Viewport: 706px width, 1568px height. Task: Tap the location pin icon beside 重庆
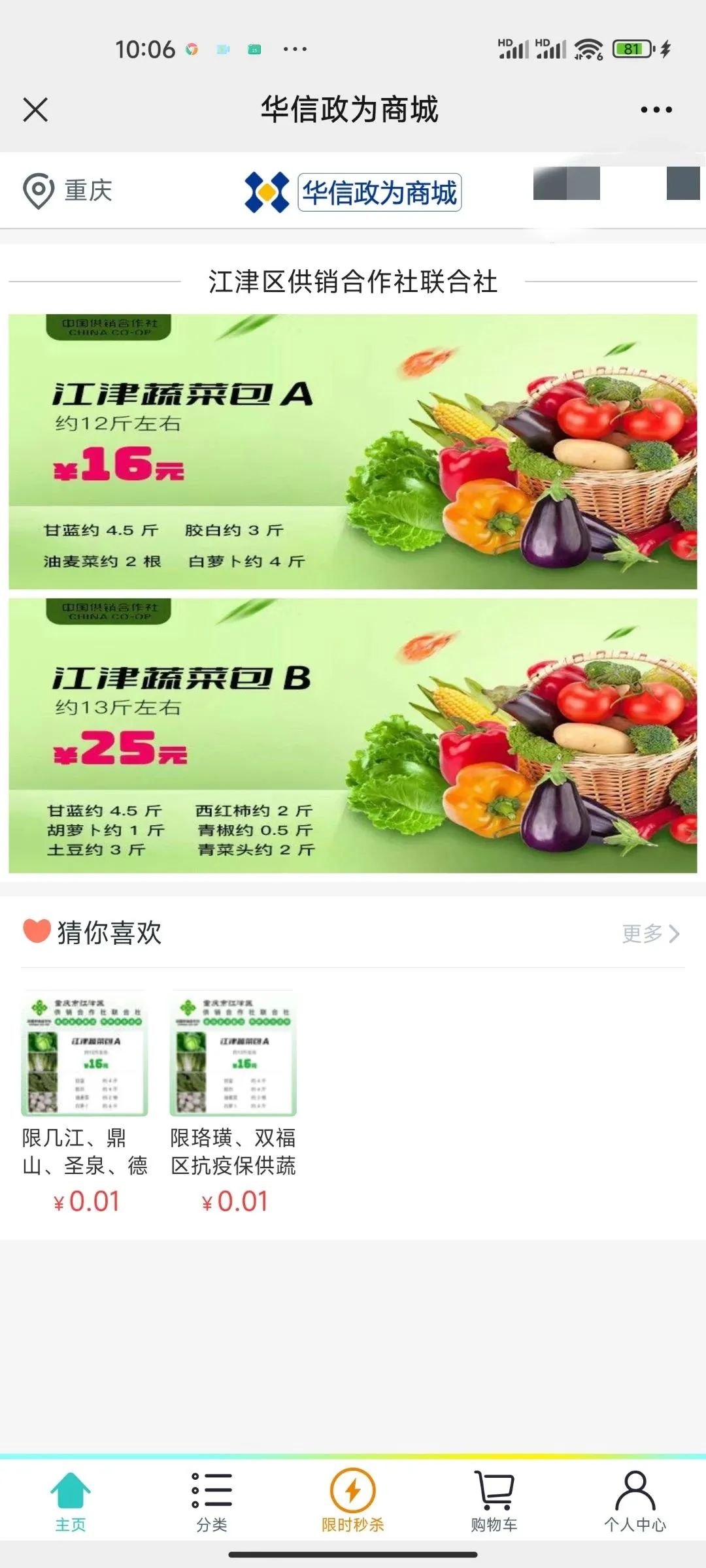point(37,190)
